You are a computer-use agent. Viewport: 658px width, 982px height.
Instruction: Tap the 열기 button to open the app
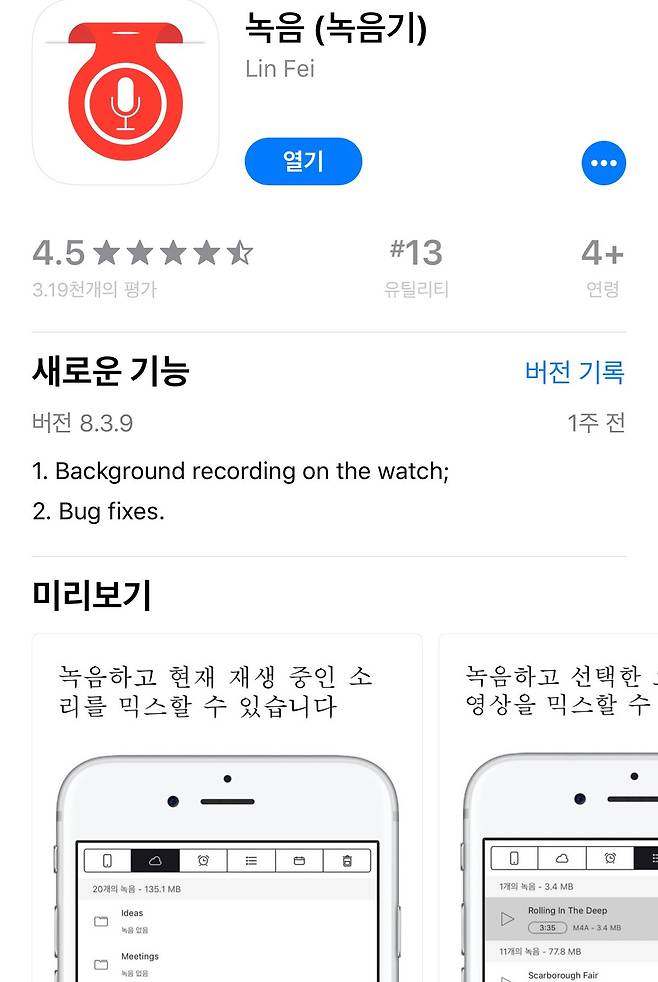click(303, 162)
